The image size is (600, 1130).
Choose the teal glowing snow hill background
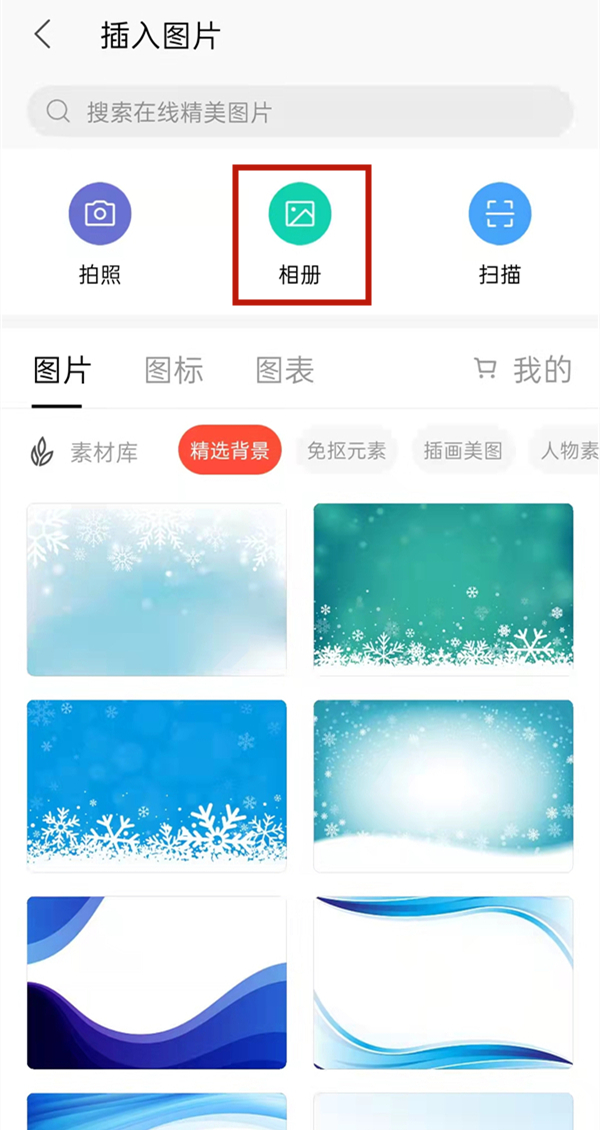(x=443, y=784)
